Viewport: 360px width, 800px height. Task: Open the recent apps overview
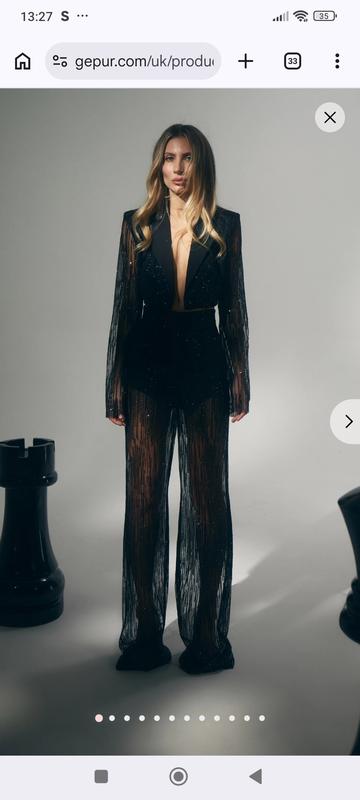point(101,777)
